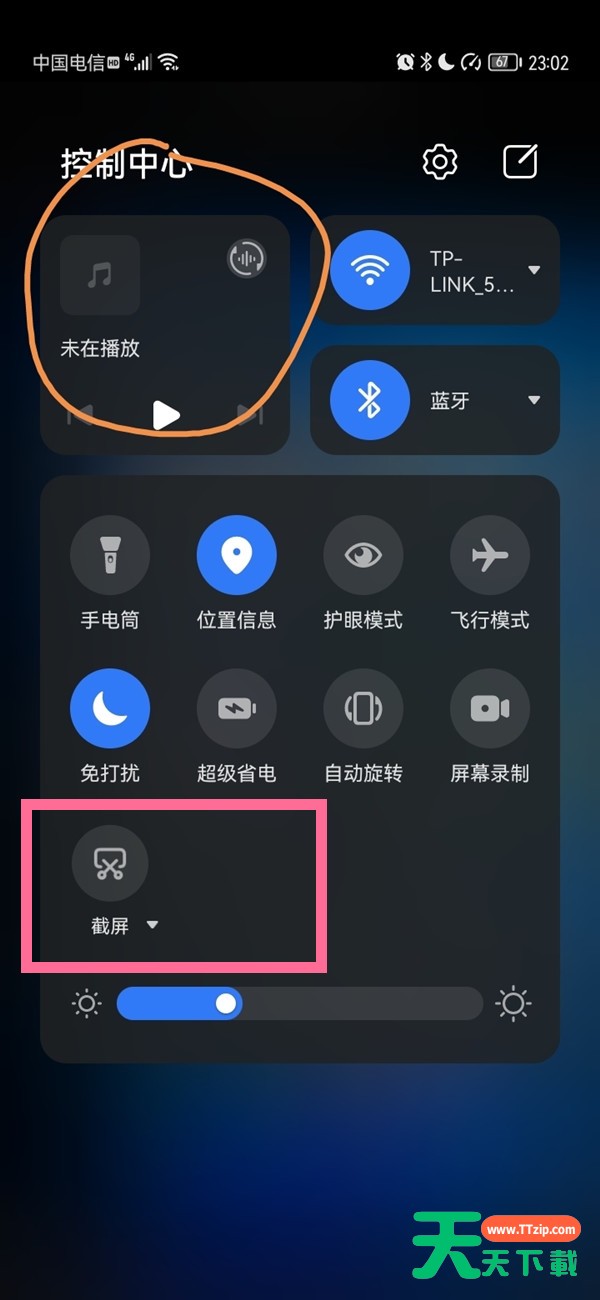The image size is (600, 1300).
Task: Turn off Wi-Fi toggle
Action: point(370,270)
